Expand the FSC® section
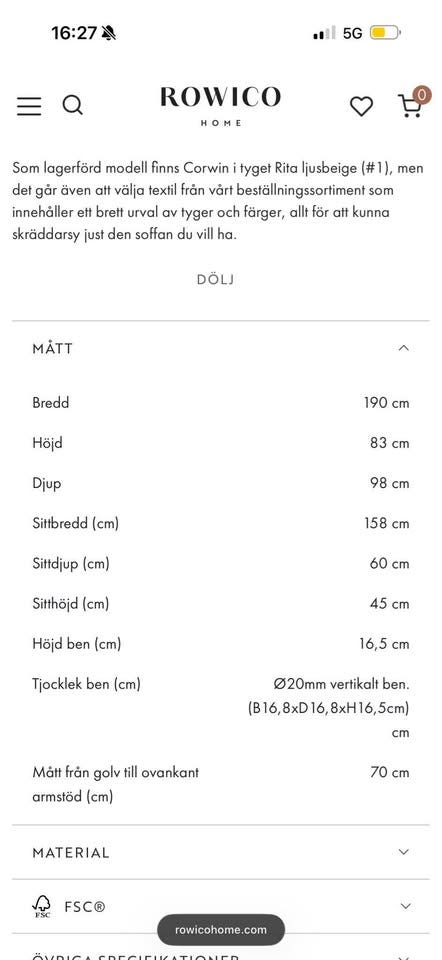 [x=220, y=906]
